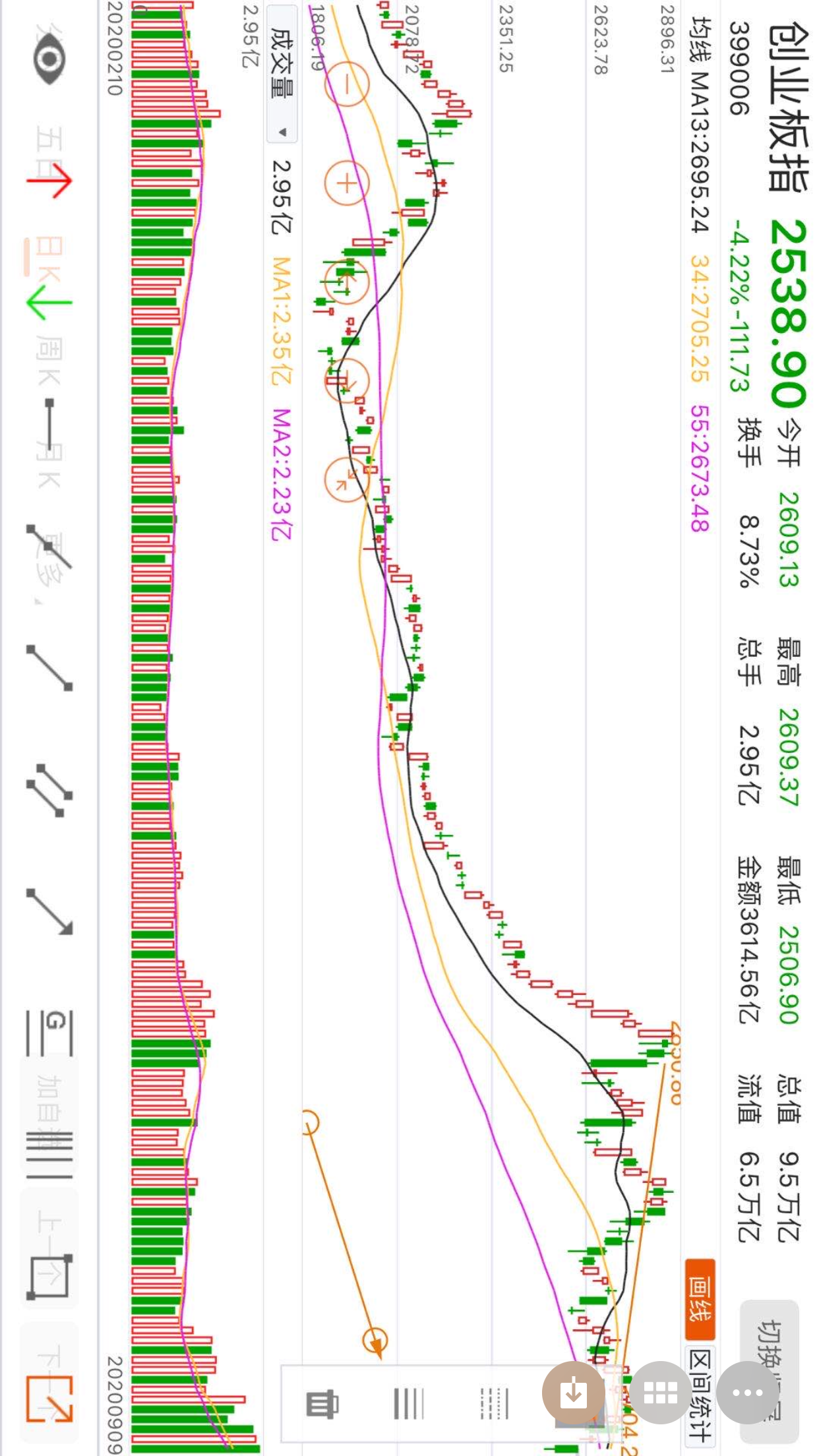Choose the parallel channel lines tool

pyautogui.click(x=49, y=790)
